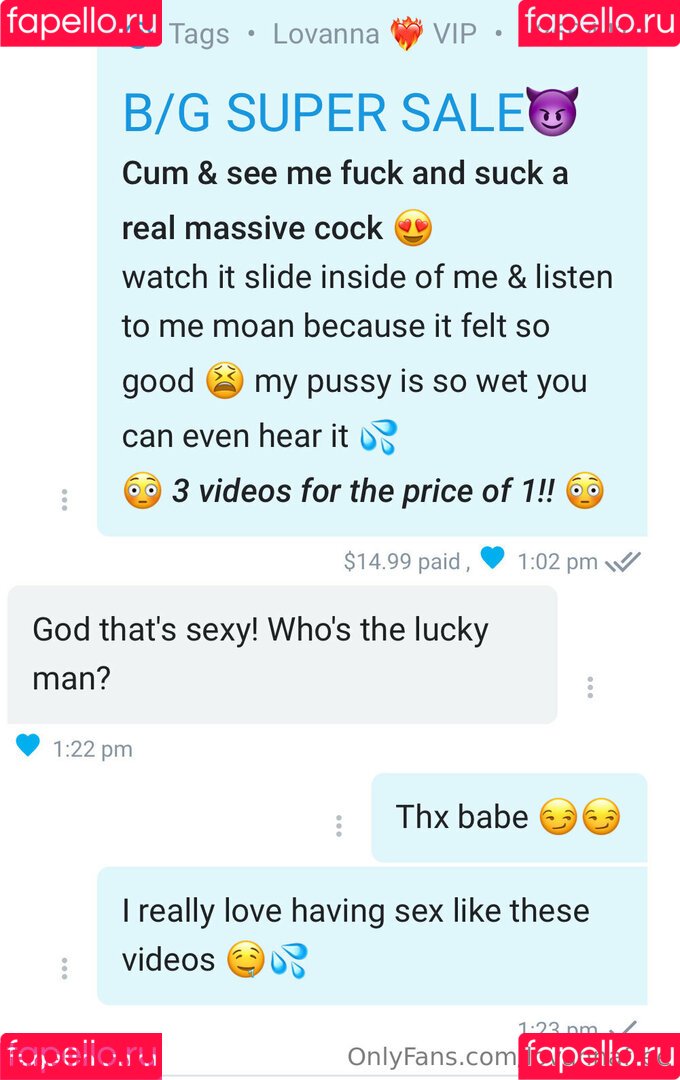The width and height of the screenshot is (680, 1080).
Task: Open the menu beside the "Thx babe" message
Action: pos(339,826)
